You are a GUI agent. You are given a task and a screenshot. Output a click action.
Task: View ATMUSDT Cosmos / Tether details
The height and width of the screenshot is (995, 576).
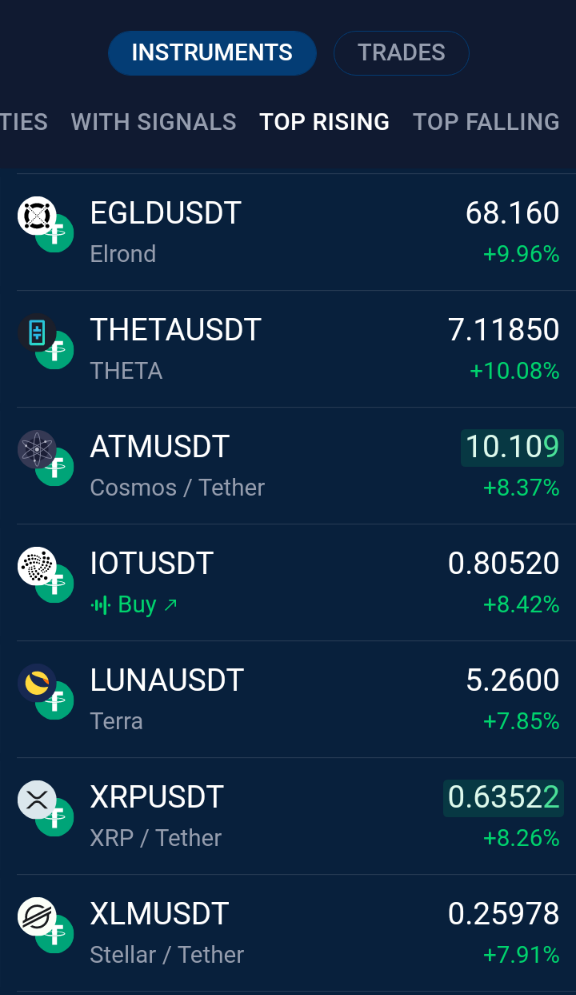[x=288, y=466]
